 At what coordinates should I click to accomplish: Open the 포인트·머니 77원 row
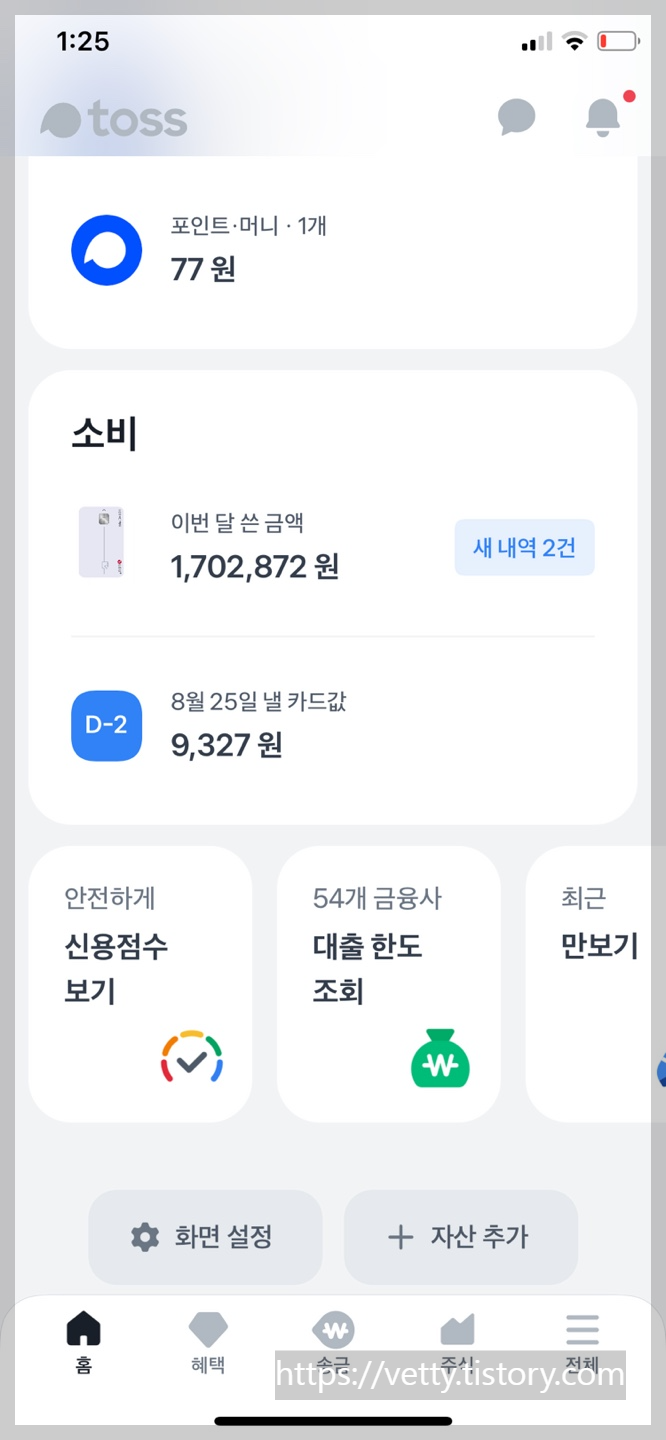tap(333, 249)
